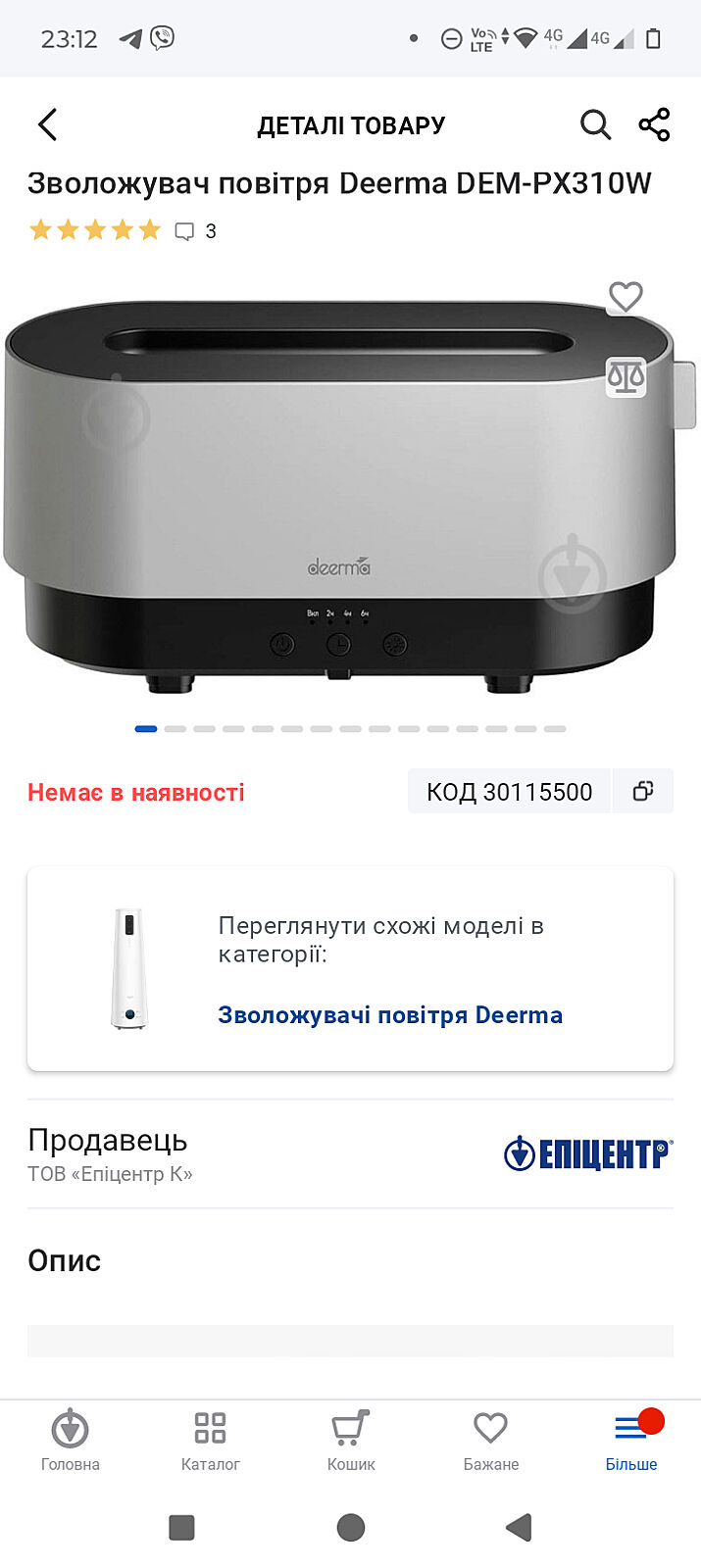The image size is (701, 1568).
Task: Switch to the Більше tab
Action: pos(630,1440)
